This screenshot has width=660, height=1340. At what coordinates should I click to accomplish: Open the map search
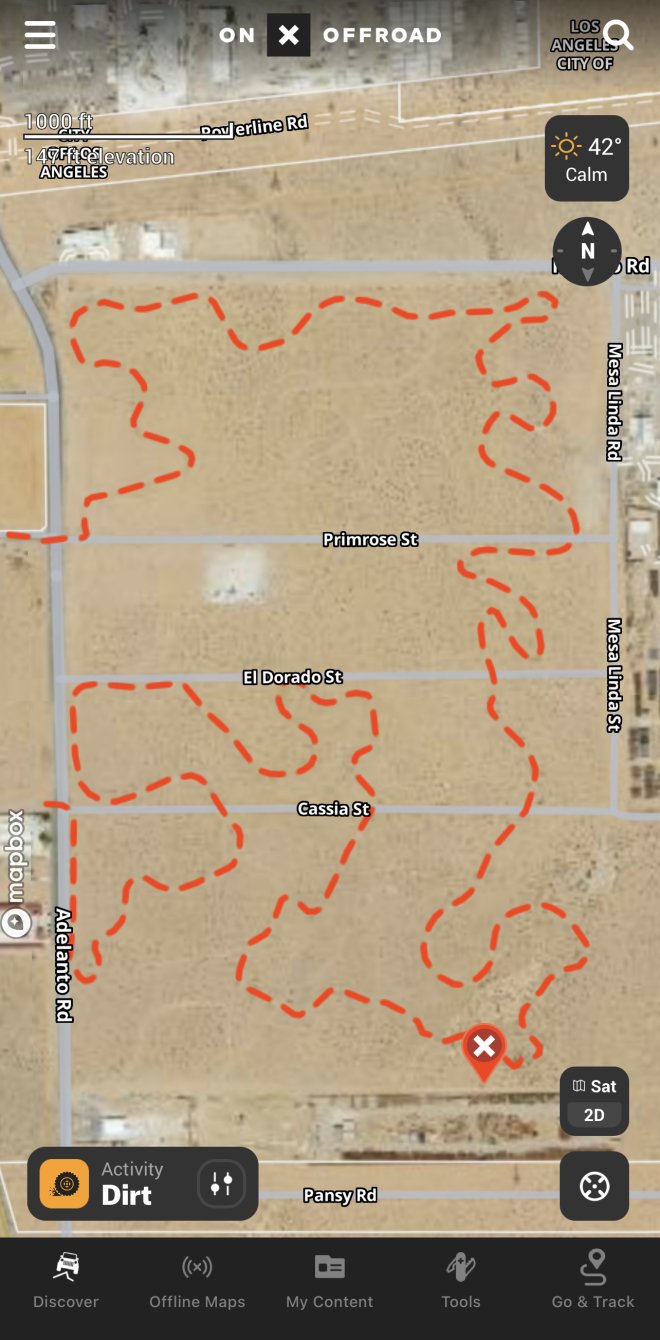(x=619, y=35)
